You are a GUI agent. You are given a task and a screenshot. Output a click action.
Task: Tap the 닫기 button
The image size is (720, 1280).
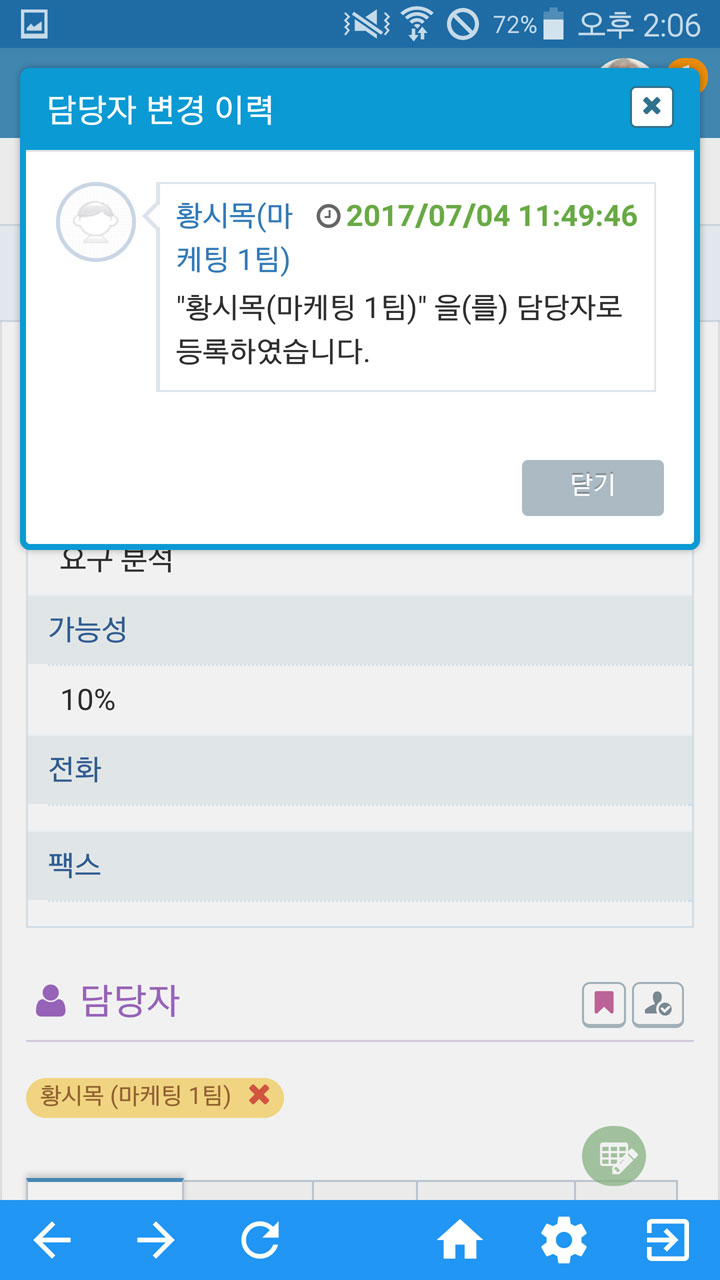point(592,488)
